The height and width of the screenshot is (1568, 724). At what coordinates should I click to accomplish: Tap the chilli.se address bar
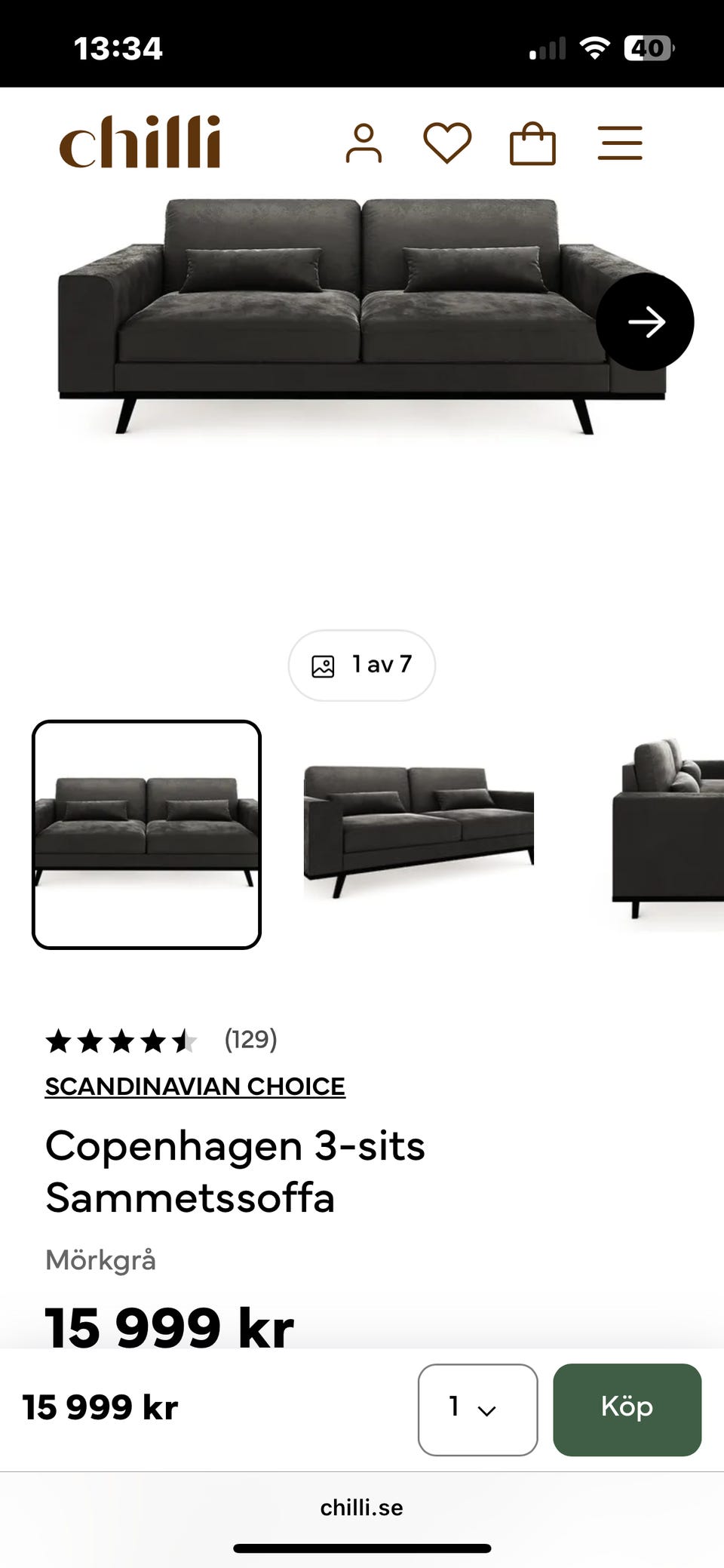pos(362,1508)
